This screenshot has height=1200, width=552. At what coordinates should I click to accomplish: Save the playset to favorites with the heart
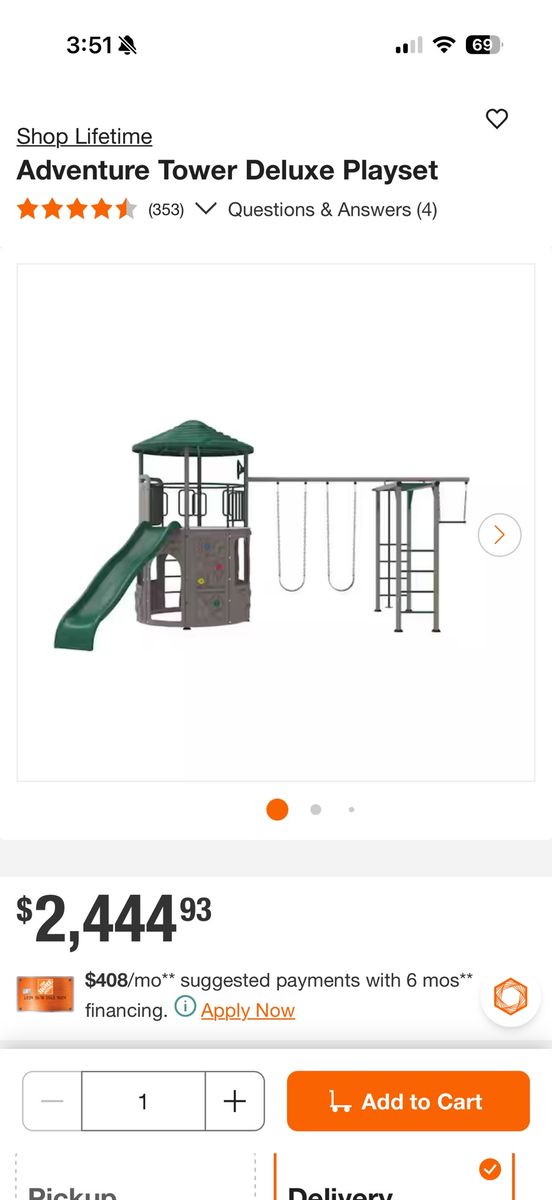coord(497,119)
